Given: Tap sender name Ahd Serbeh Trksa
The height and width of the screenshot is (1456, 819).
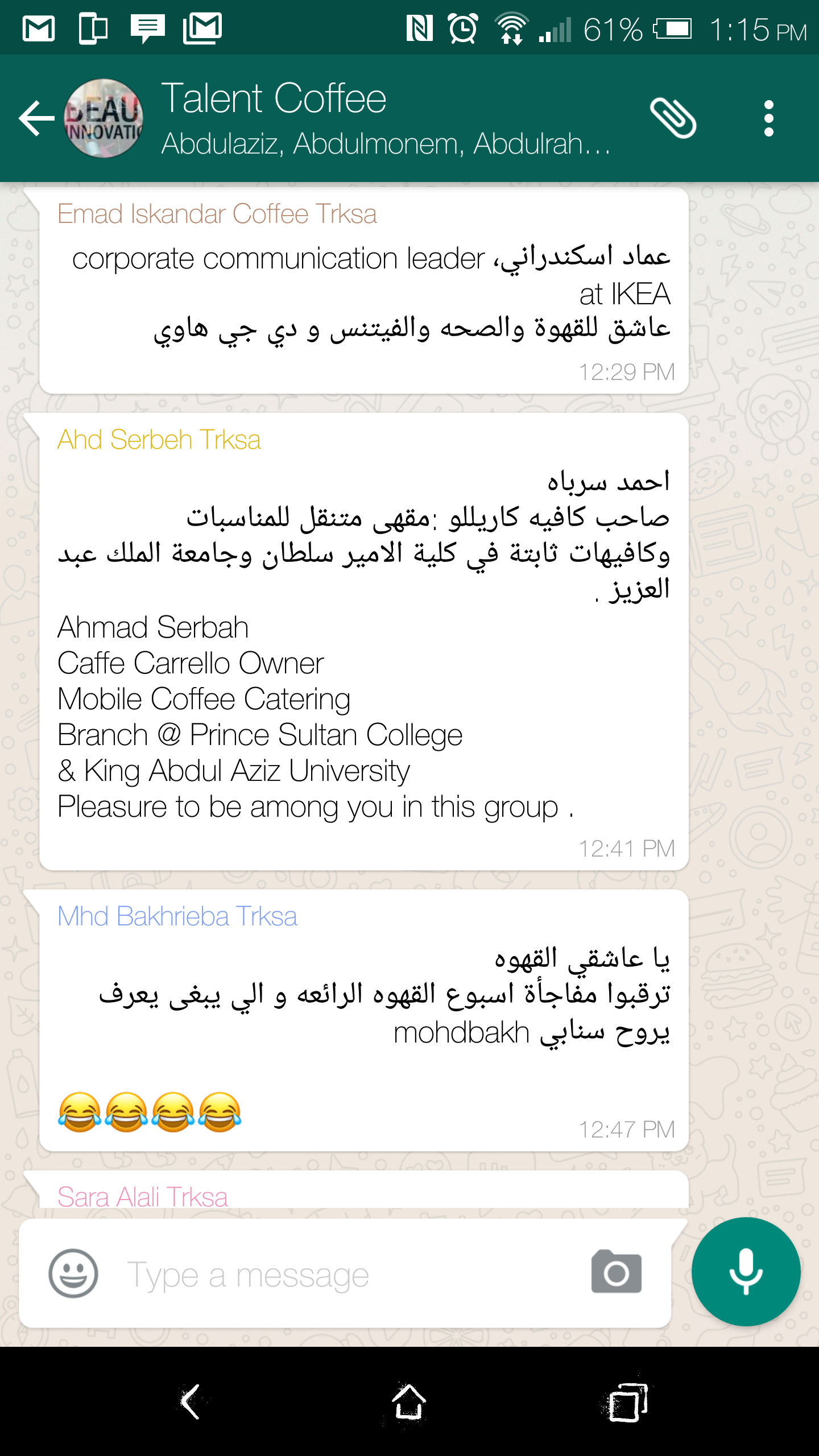Looking at the screenshot, I should [159, 440].
